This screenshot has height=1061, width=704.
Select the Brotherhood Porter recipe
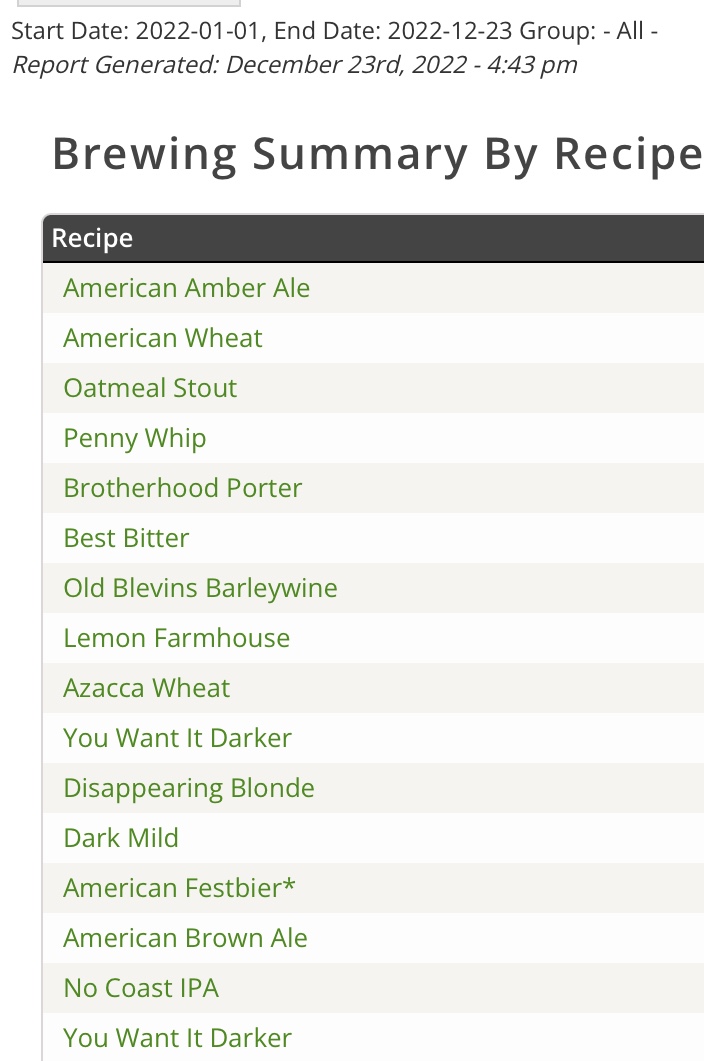click(x=182, y=488)
